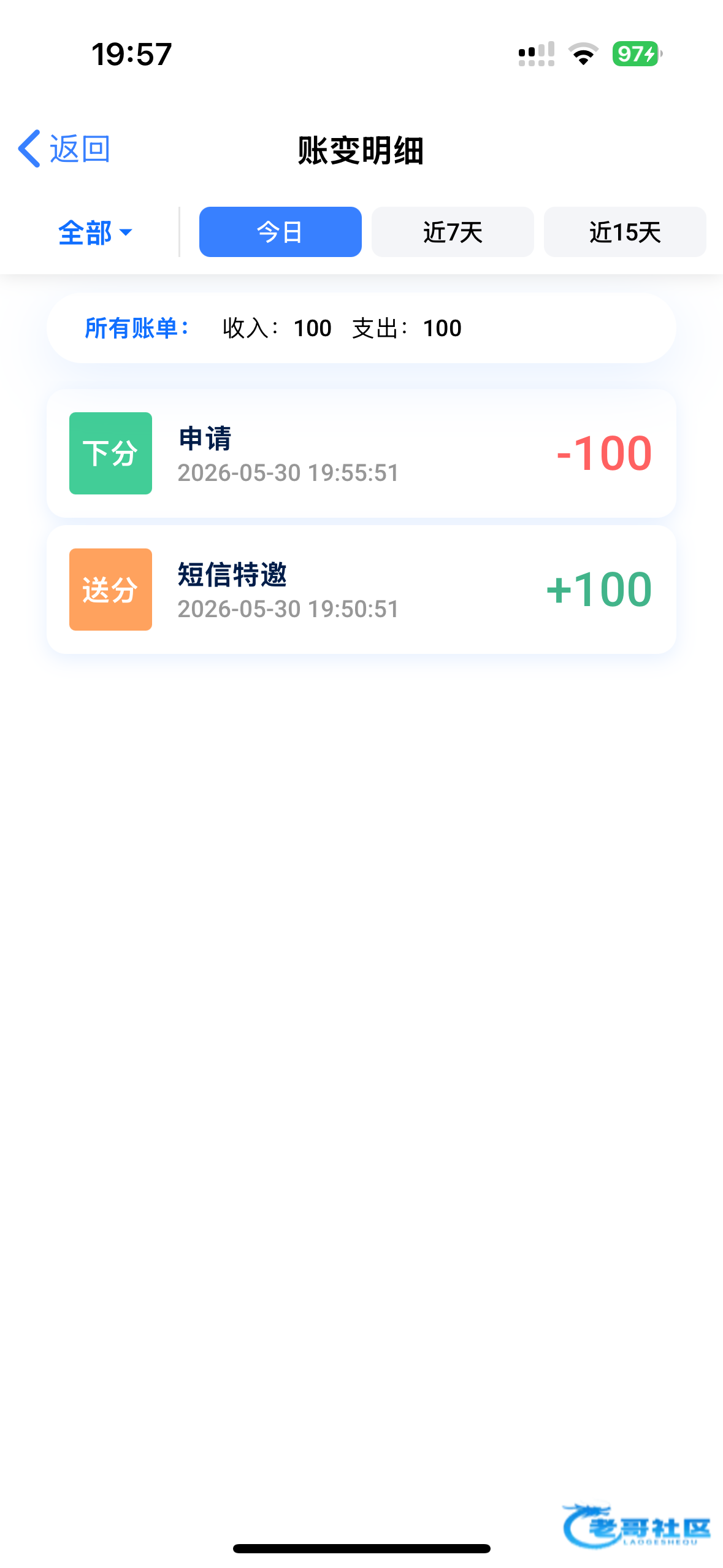
Task: Open the 短信特邀 +100 record
Action: point(361,590)
